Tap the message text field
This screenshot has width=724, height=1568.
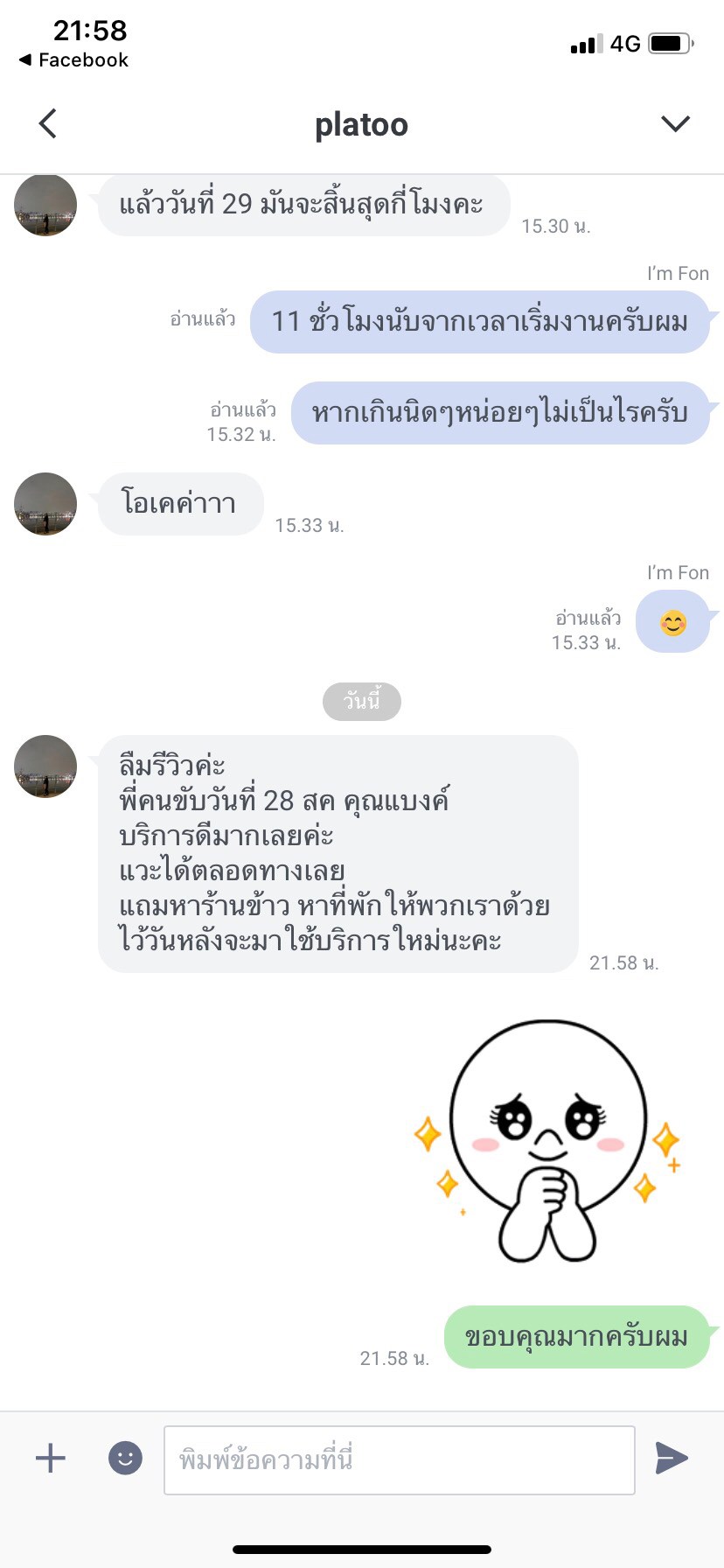click(x=399, y=1459)
